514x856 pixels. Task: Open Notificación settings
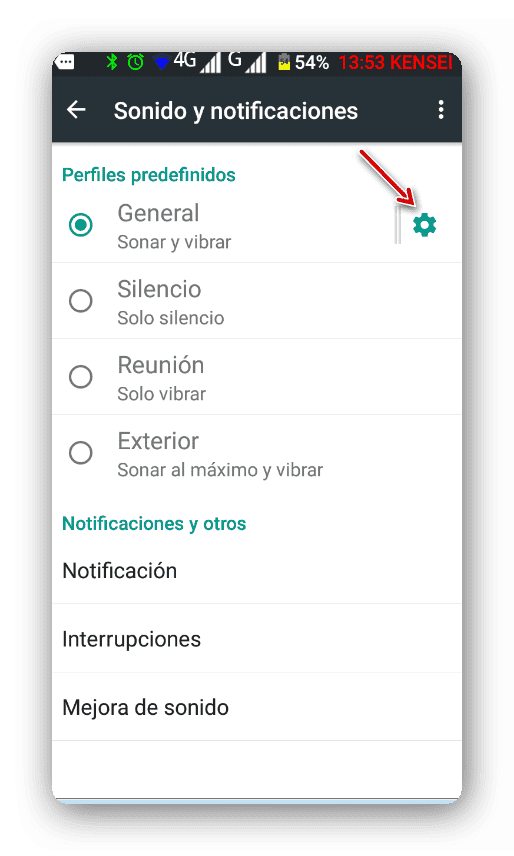click(257, 570)
